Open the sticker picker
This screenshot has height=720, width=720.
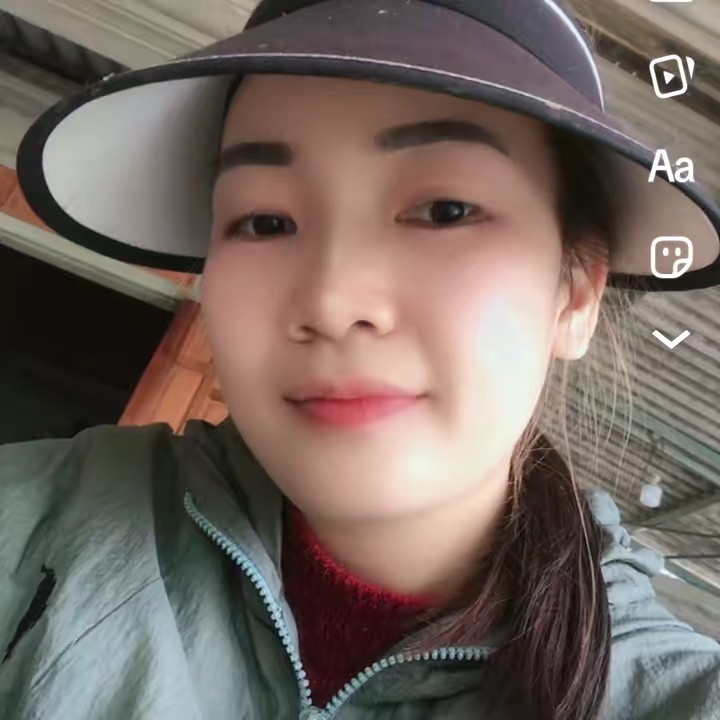click(x=671, y=257)
